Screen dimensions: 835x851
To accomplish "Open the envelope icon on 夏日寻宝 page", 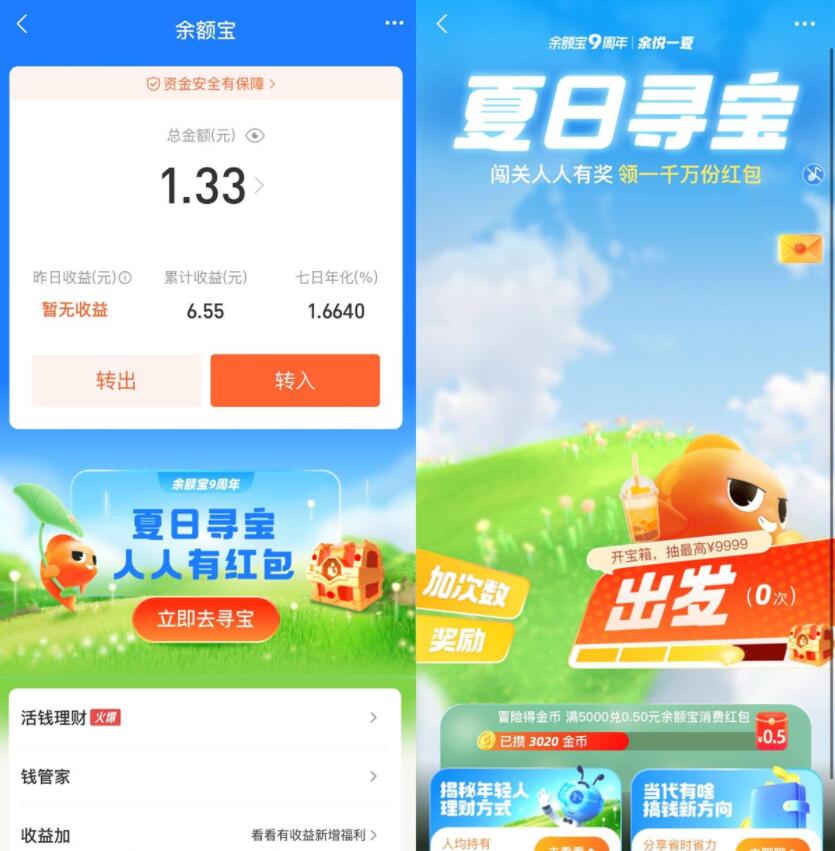I will [x=800, y=248].
